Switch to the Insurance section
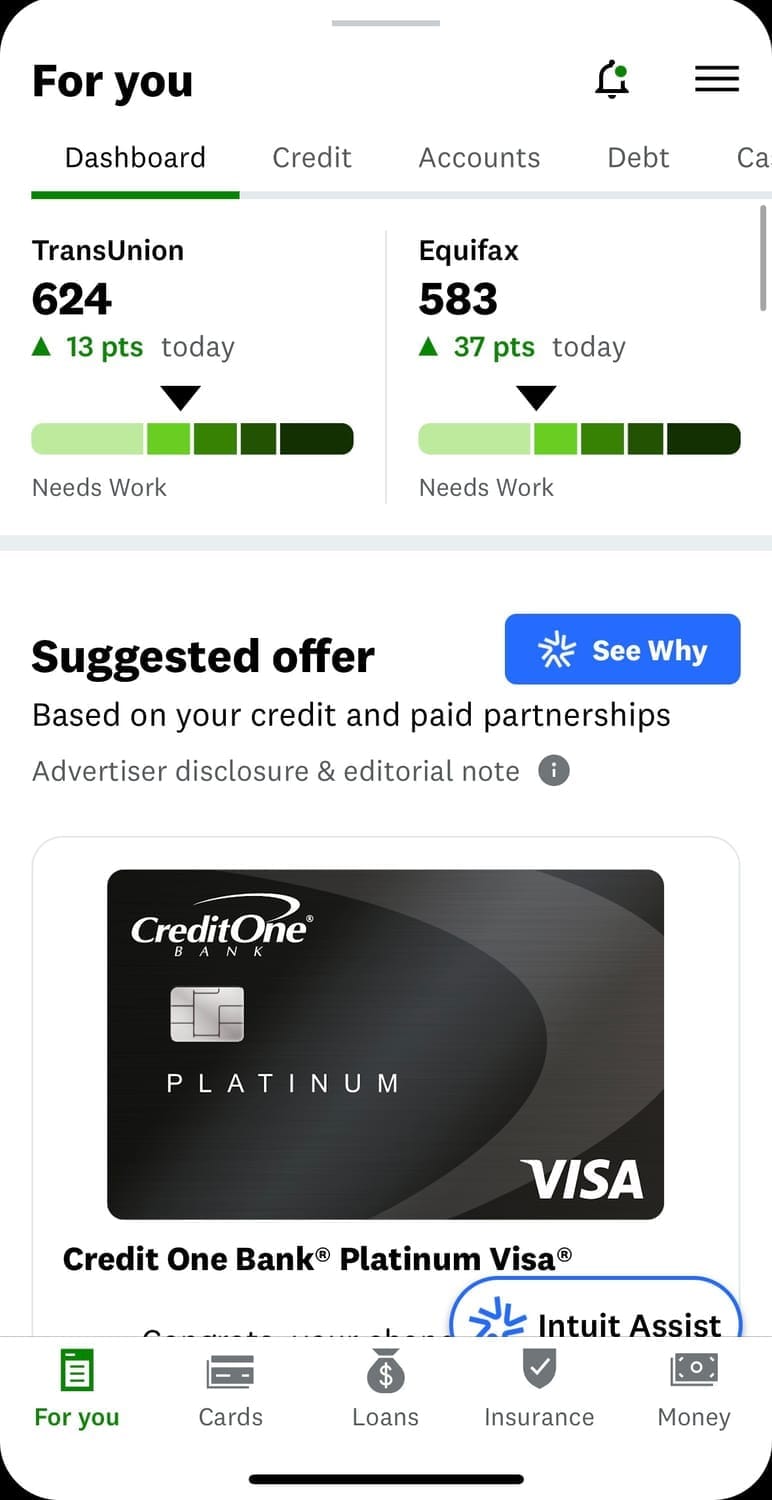 (539, 1388)
